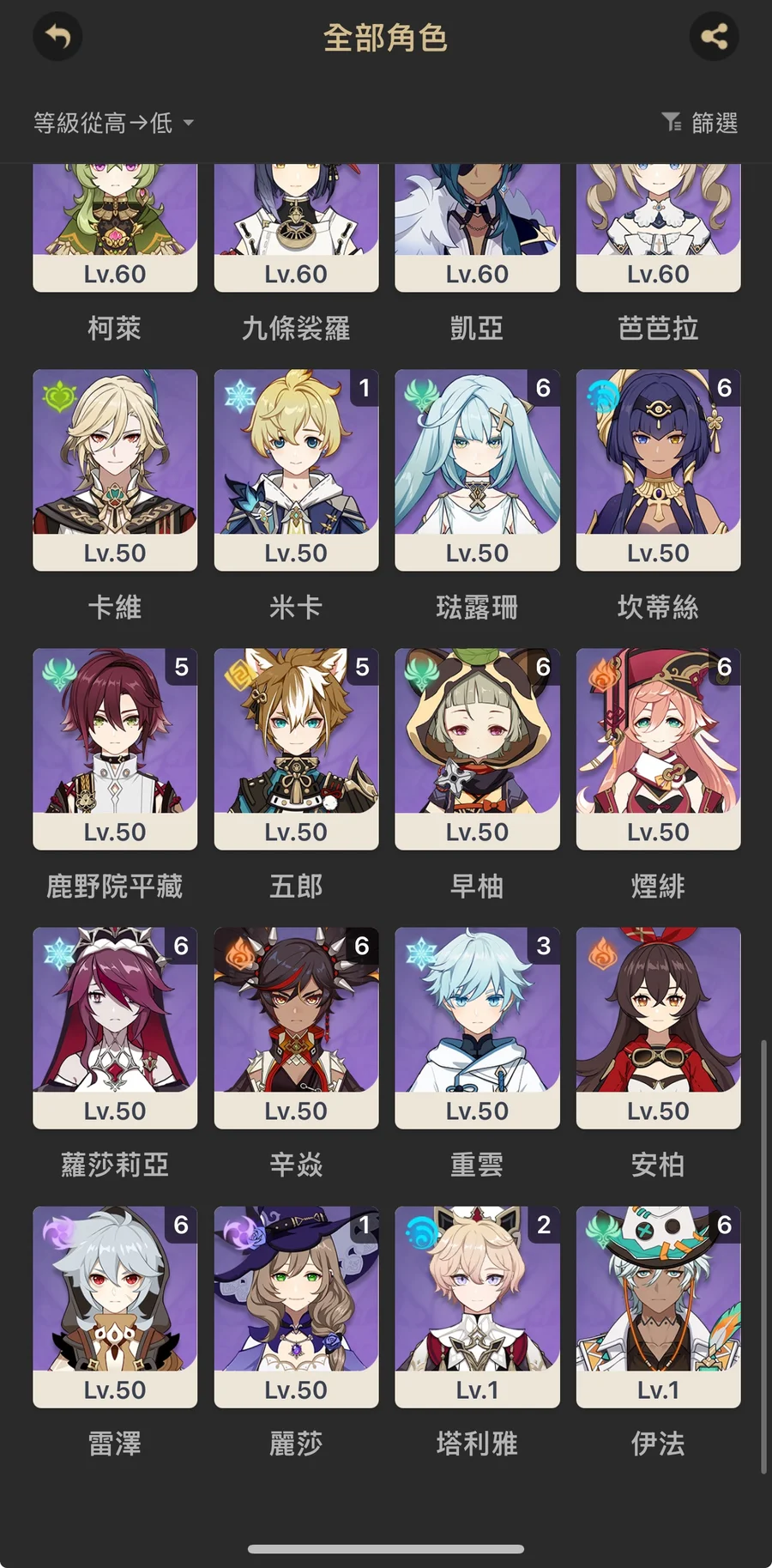Viewport: 772px width, 1568px height.
Task: Open character card 卡維
Action: (x=115, y=469)
